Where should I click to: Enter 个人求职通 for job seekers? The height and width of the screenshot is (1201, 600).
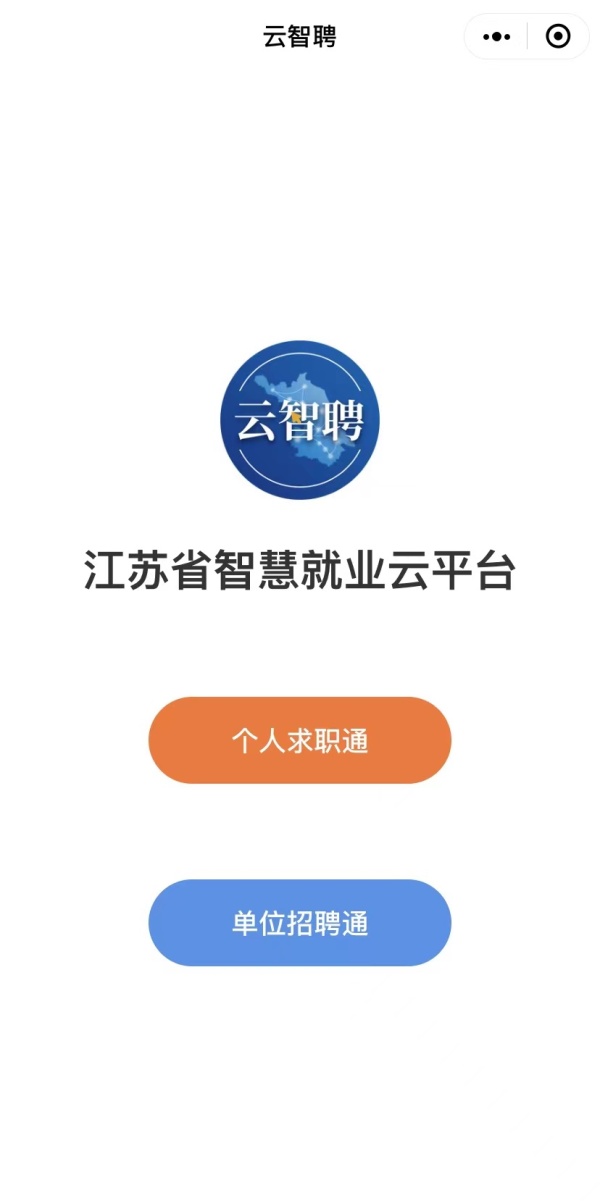coord(300,740)
